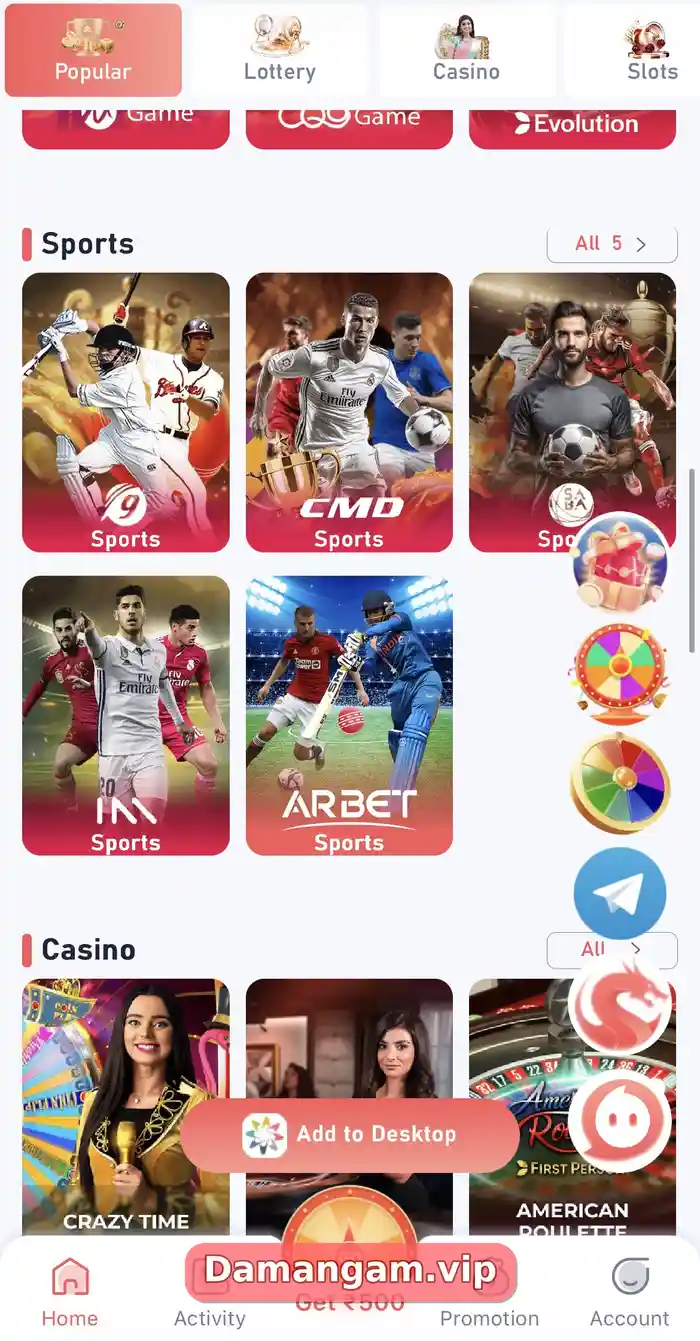
Task: Select the Popular category tab
Action: (x=93, y=50)
